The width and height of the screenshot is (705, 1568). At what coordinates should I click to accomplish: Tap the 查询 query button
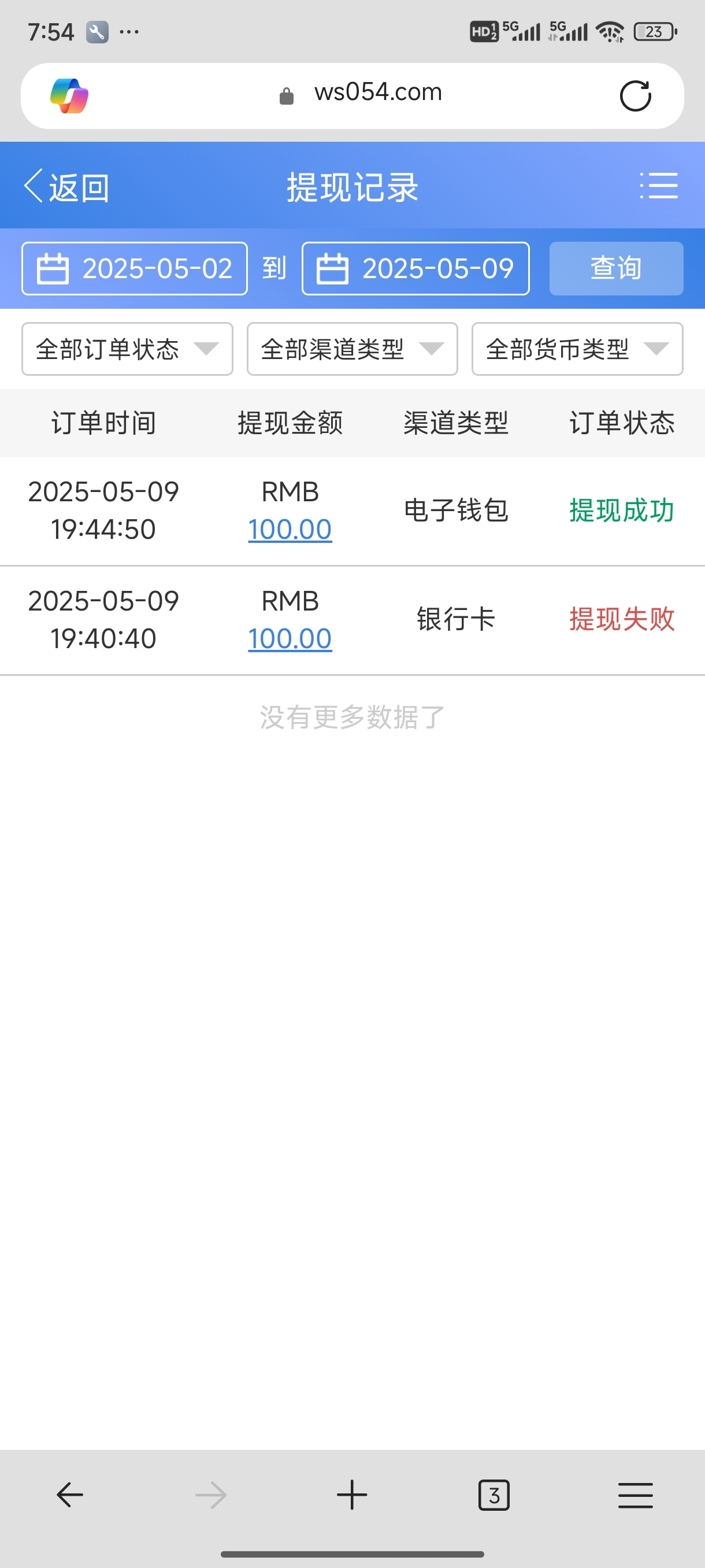point(615,268)
